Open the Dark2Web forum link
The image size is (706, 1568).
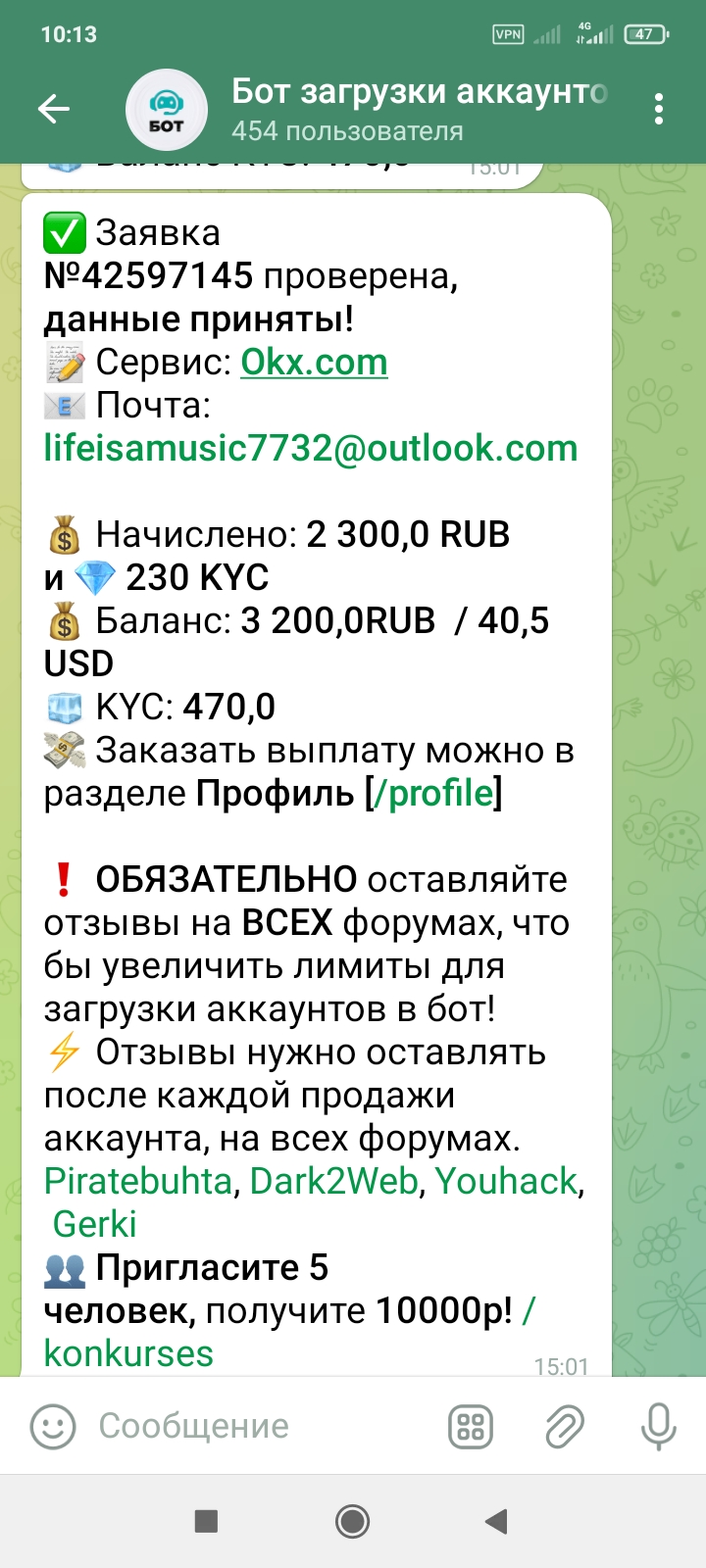(x=334, y=1182)
